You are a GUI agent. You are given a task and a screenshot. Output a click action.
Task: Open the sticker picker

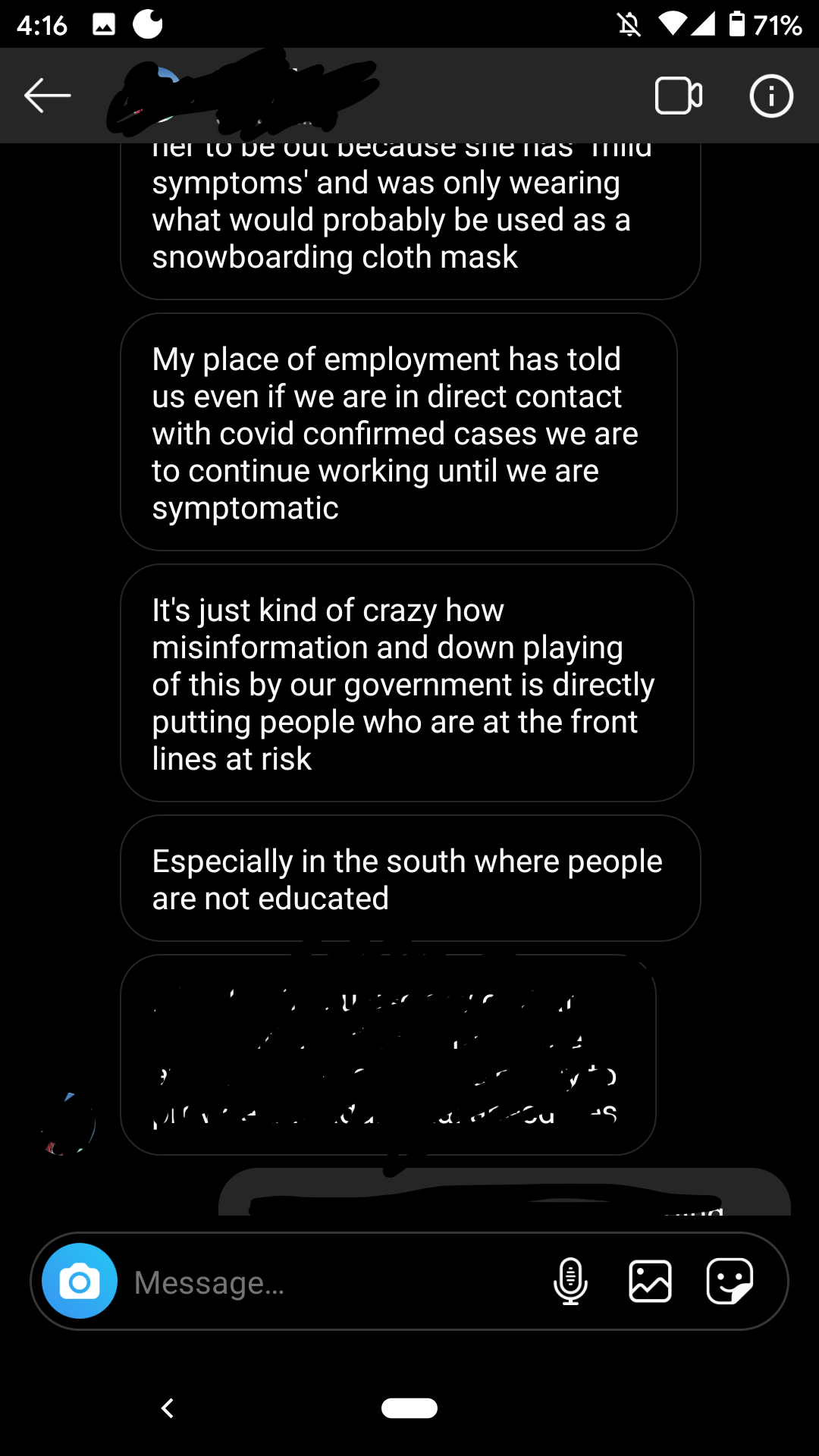pyautogui.click(x=730, y=1282)
